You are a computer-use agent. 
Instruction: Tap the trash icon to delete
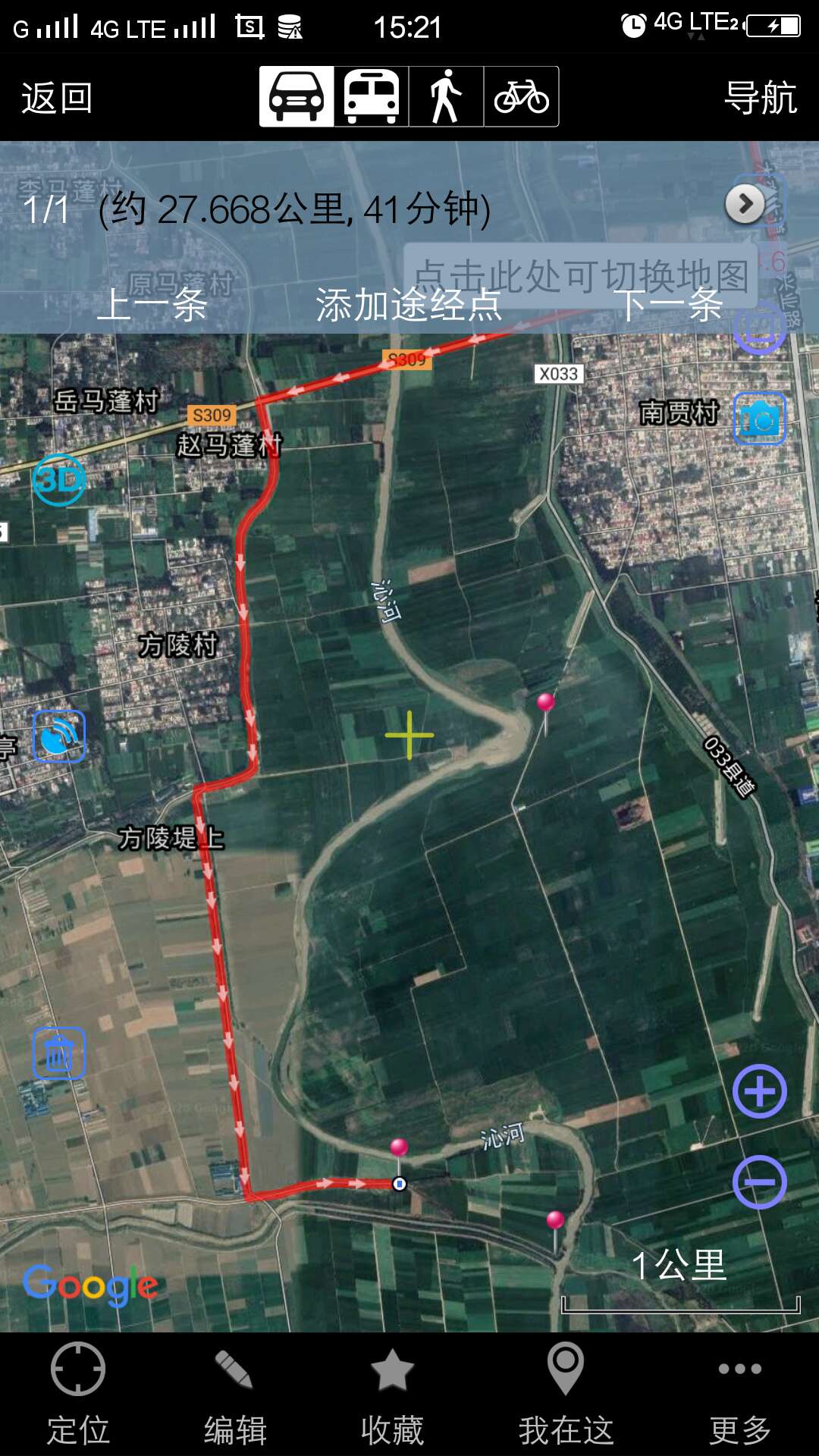coord(59,1053)
